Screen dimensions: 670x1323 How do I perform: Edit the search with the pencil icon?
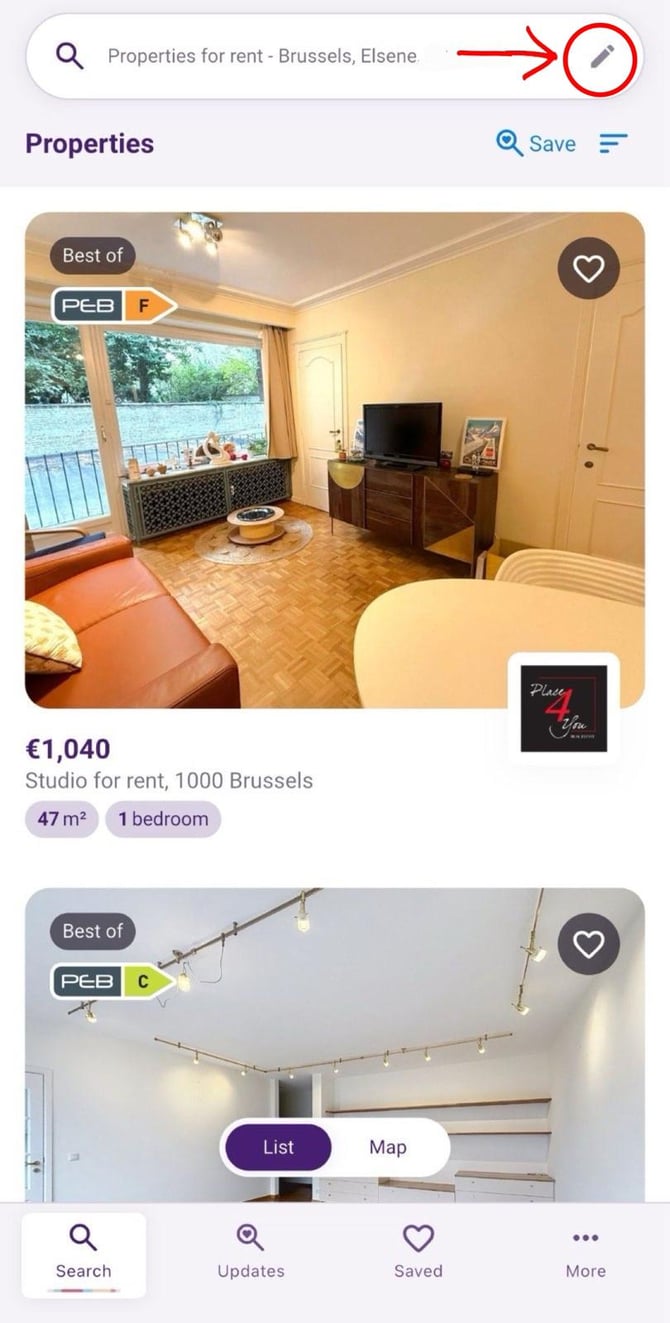click(x=600, y=57)
